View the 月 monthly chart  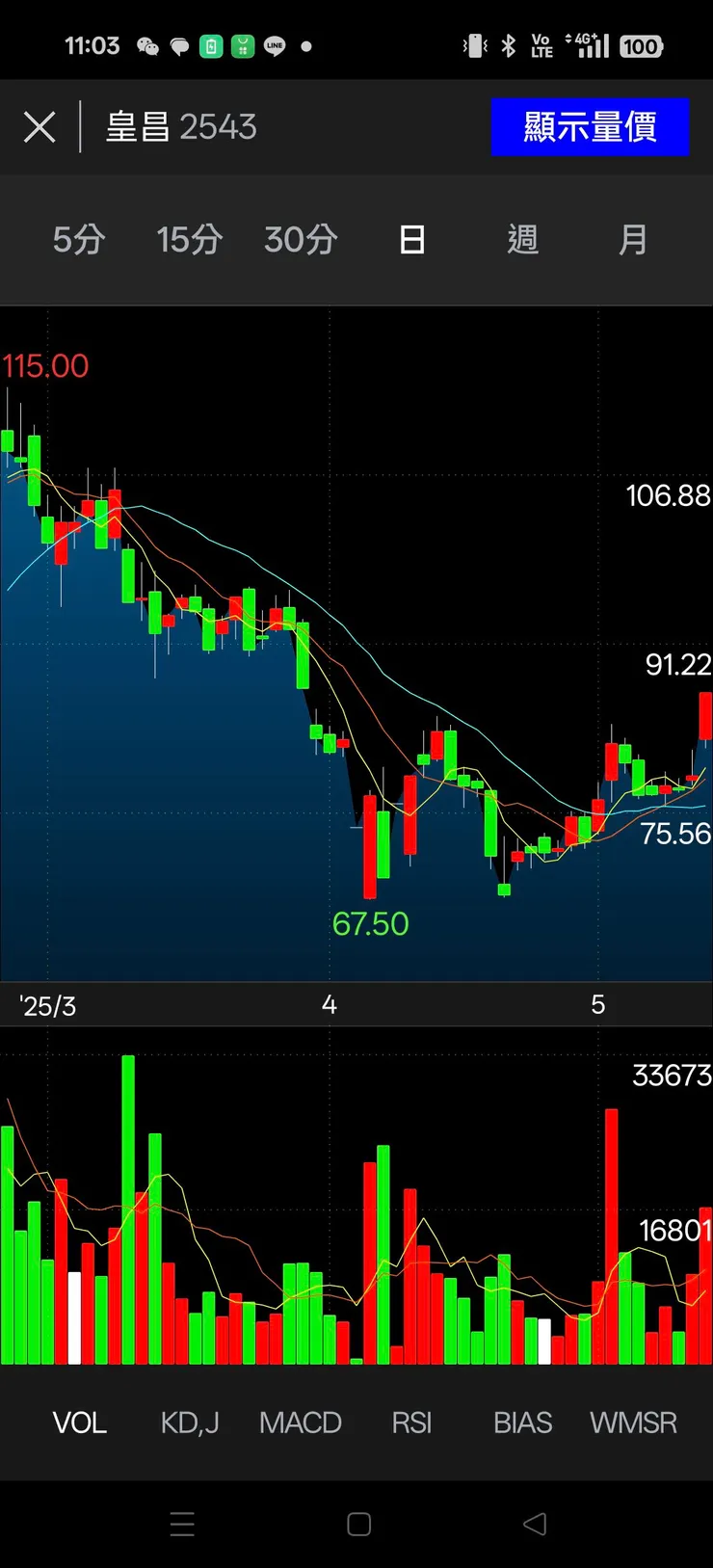(633, 240)
